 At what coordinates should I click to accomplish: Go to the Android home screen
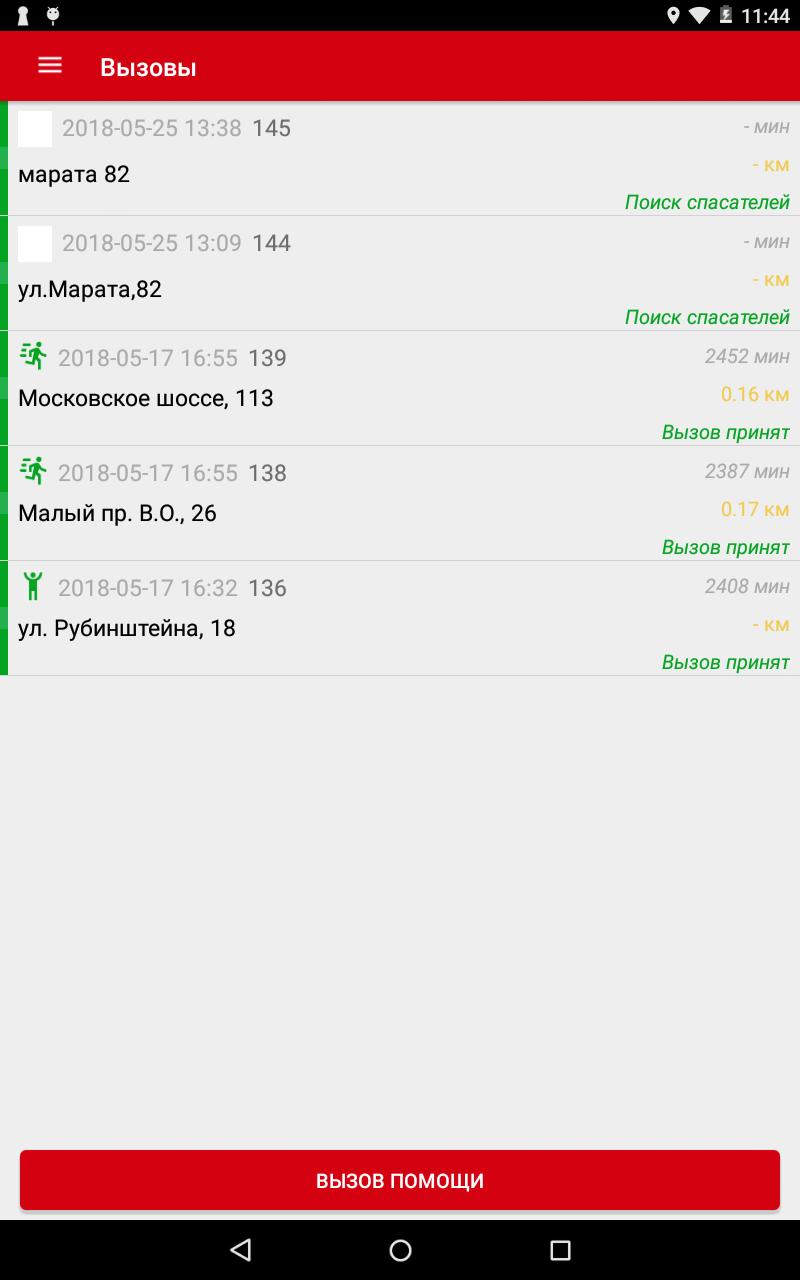[400, 1249]
